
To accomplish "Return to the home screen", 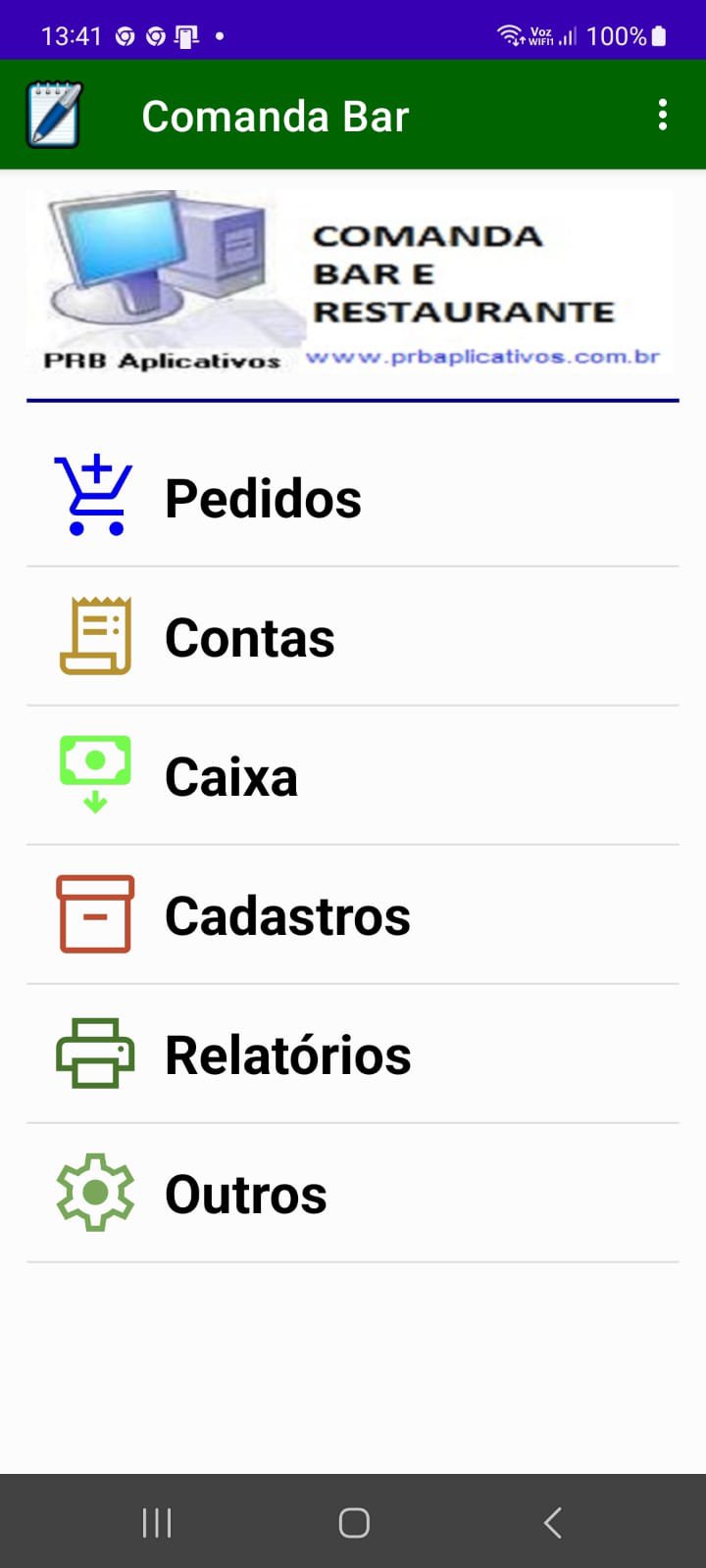I will tap(354, 1522).
